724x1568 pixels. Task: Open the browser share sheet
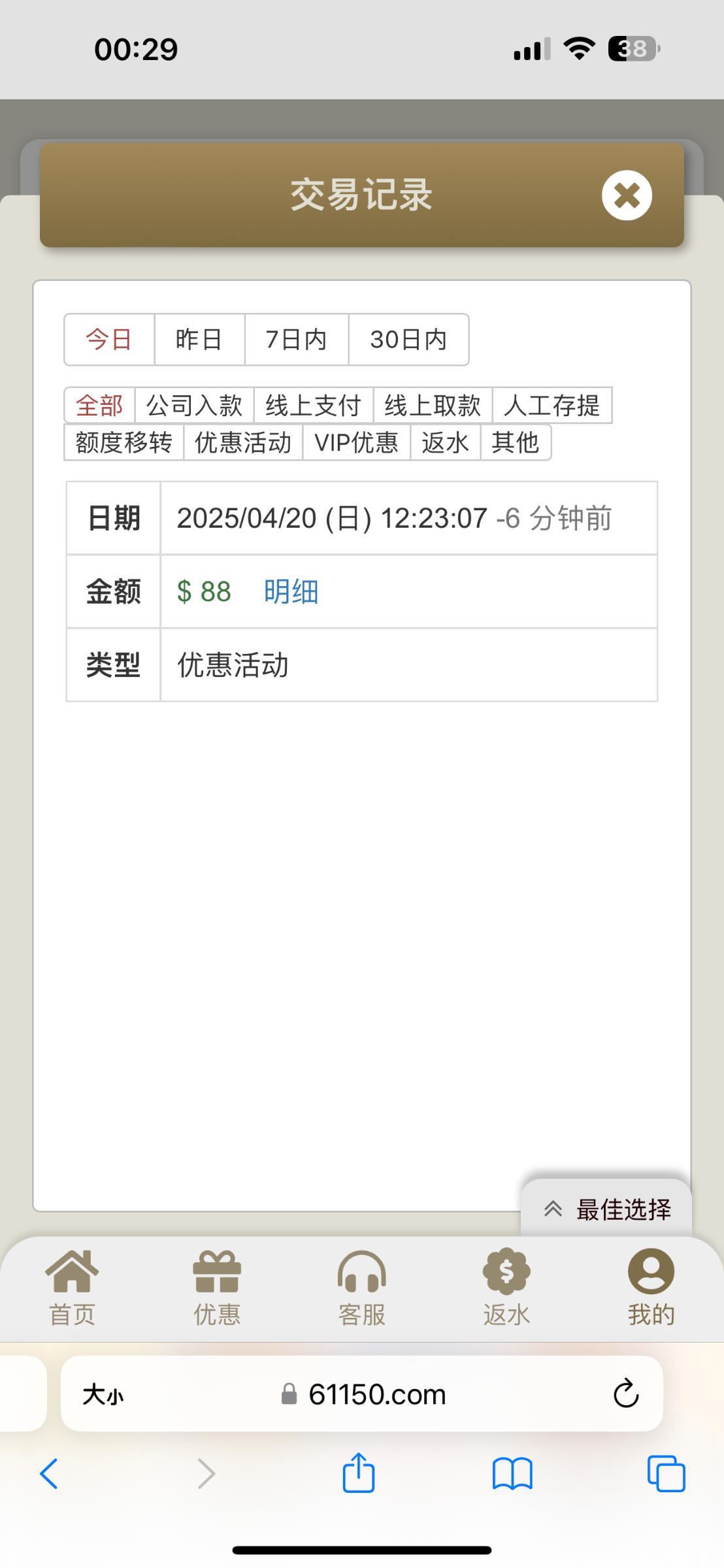pos(359,1473)
